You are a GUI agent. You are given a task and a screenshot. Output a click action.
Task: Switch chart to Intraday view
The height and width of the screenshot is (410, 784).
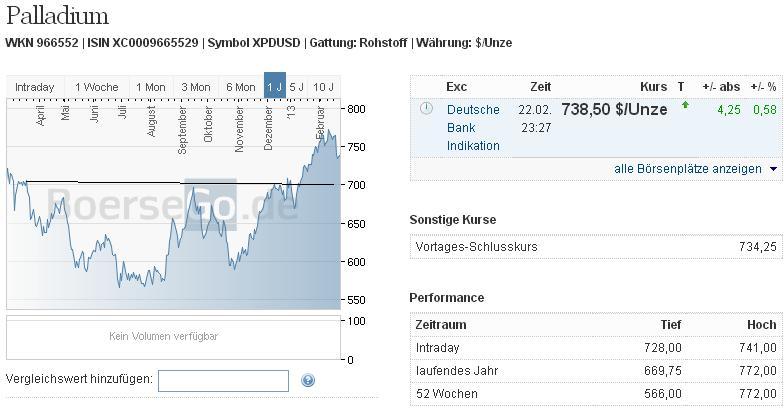[x=35, y=87]
